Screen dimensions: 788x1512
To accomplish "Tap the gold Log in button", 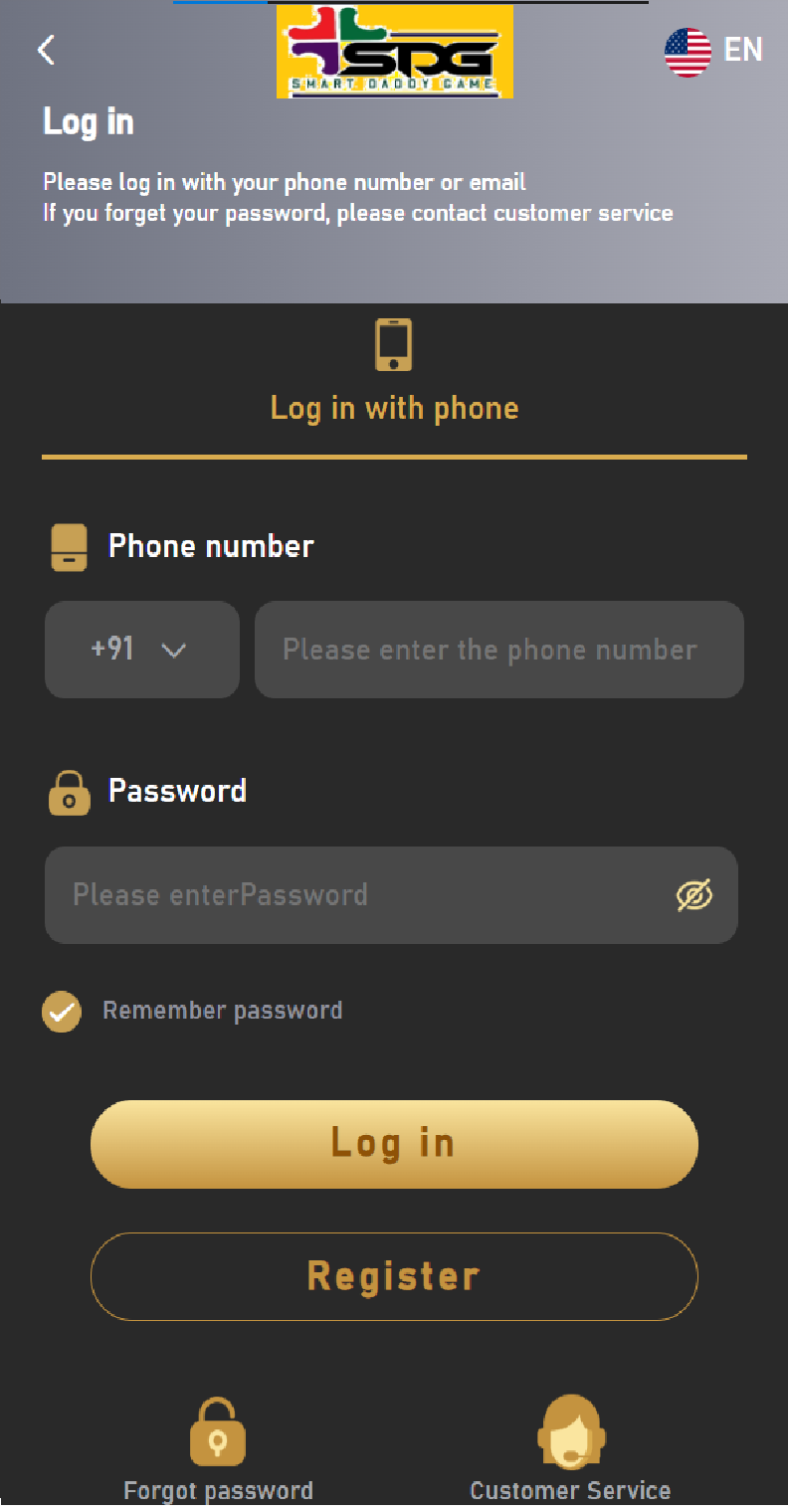I will [x=394, y=1144].
